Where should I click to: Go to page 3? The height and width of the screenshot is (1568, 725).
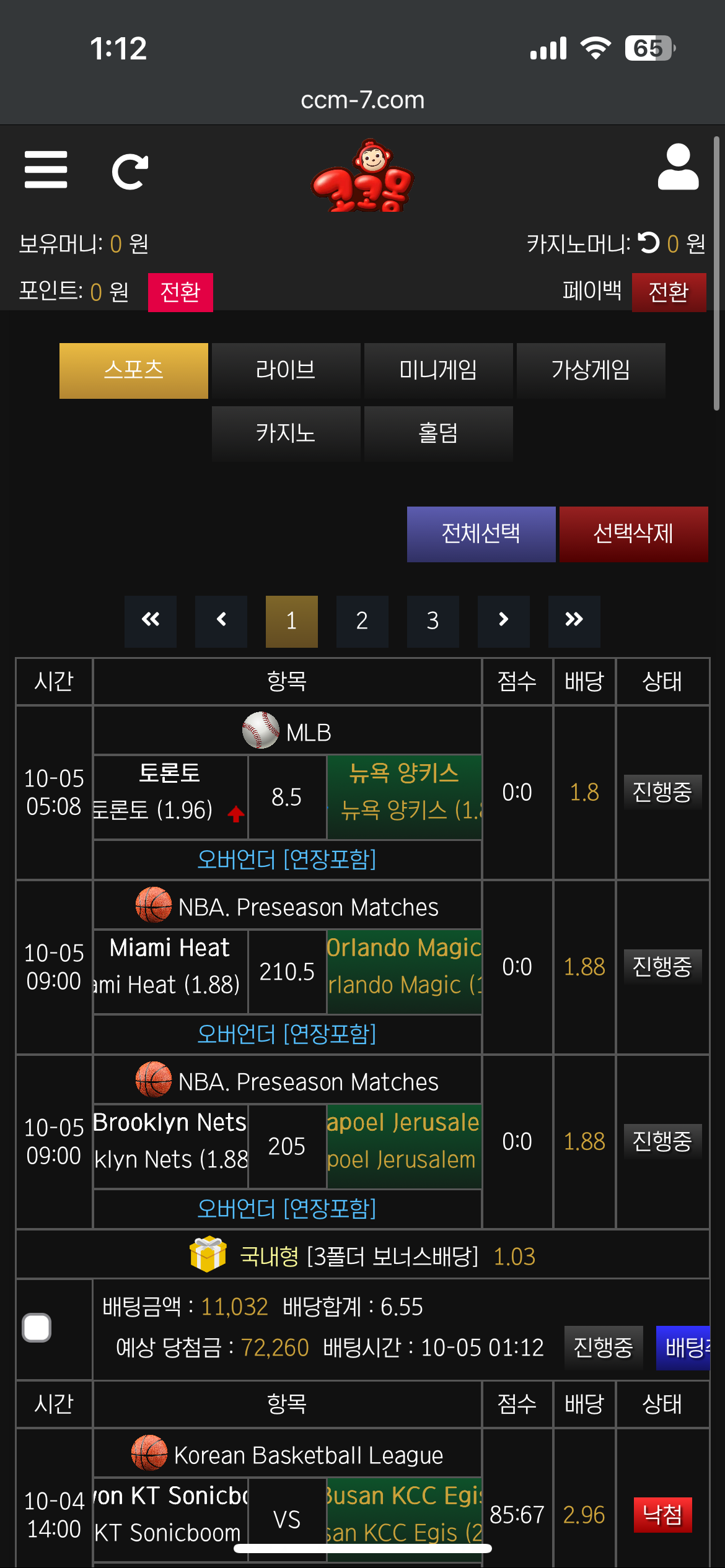pyautogui.click(x=433, y=621)
